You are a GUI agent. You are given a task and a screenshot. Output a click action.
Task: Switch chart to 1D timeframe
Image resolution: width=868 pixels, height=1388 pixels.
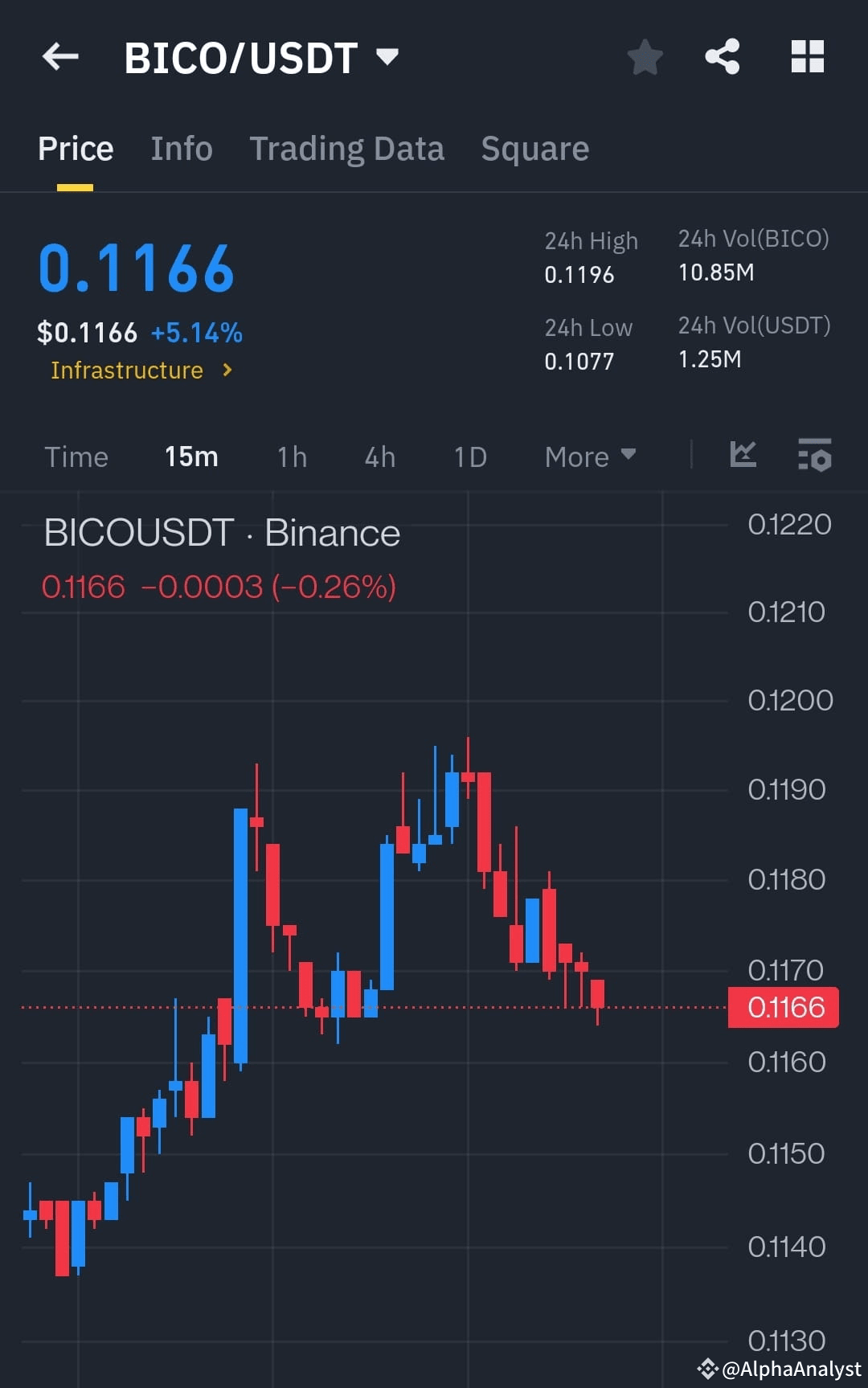click(x=469, y=456)
